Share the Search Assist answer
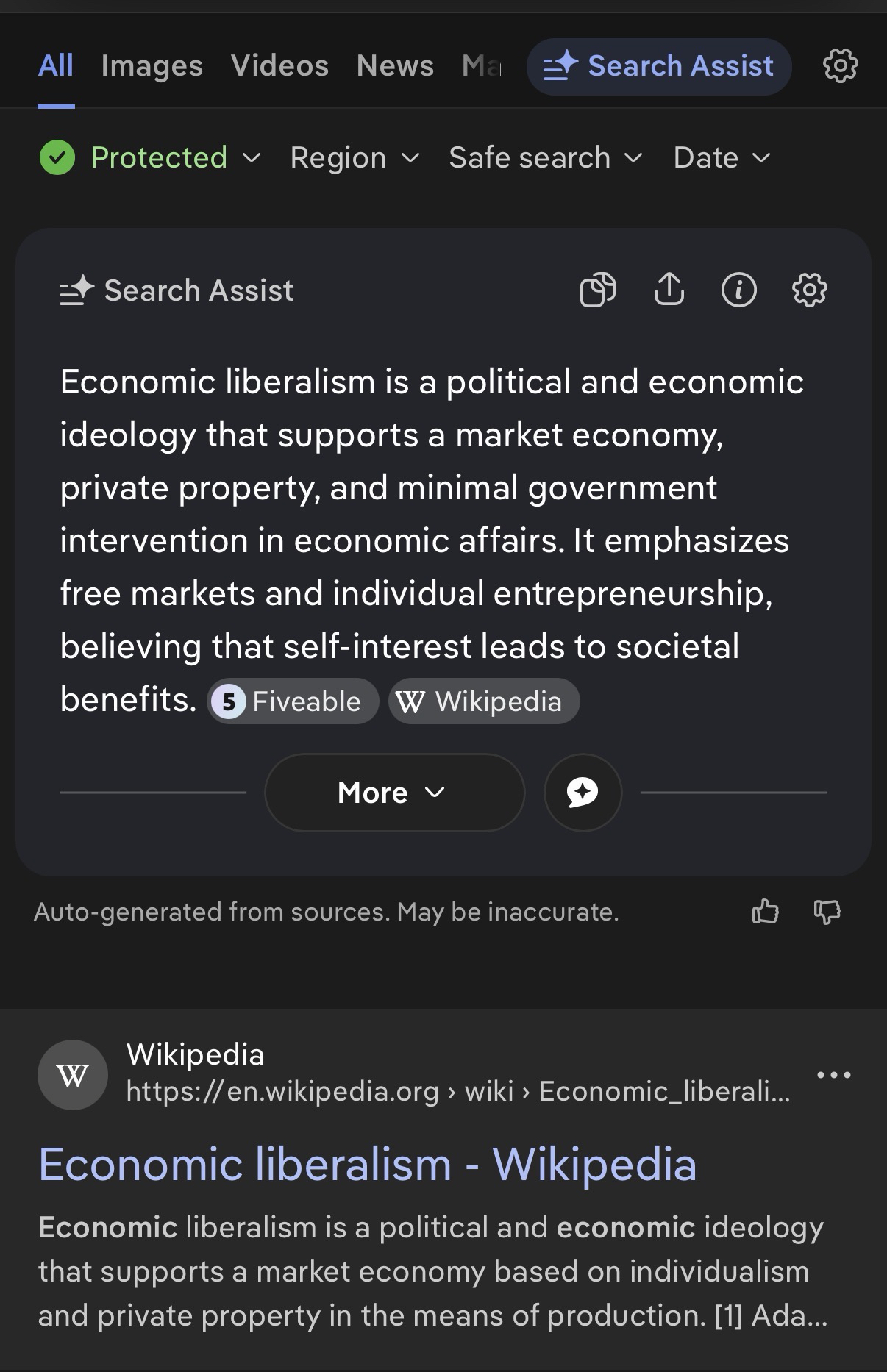This screenshot has height=1372, width=887. (x=669, y=290)
